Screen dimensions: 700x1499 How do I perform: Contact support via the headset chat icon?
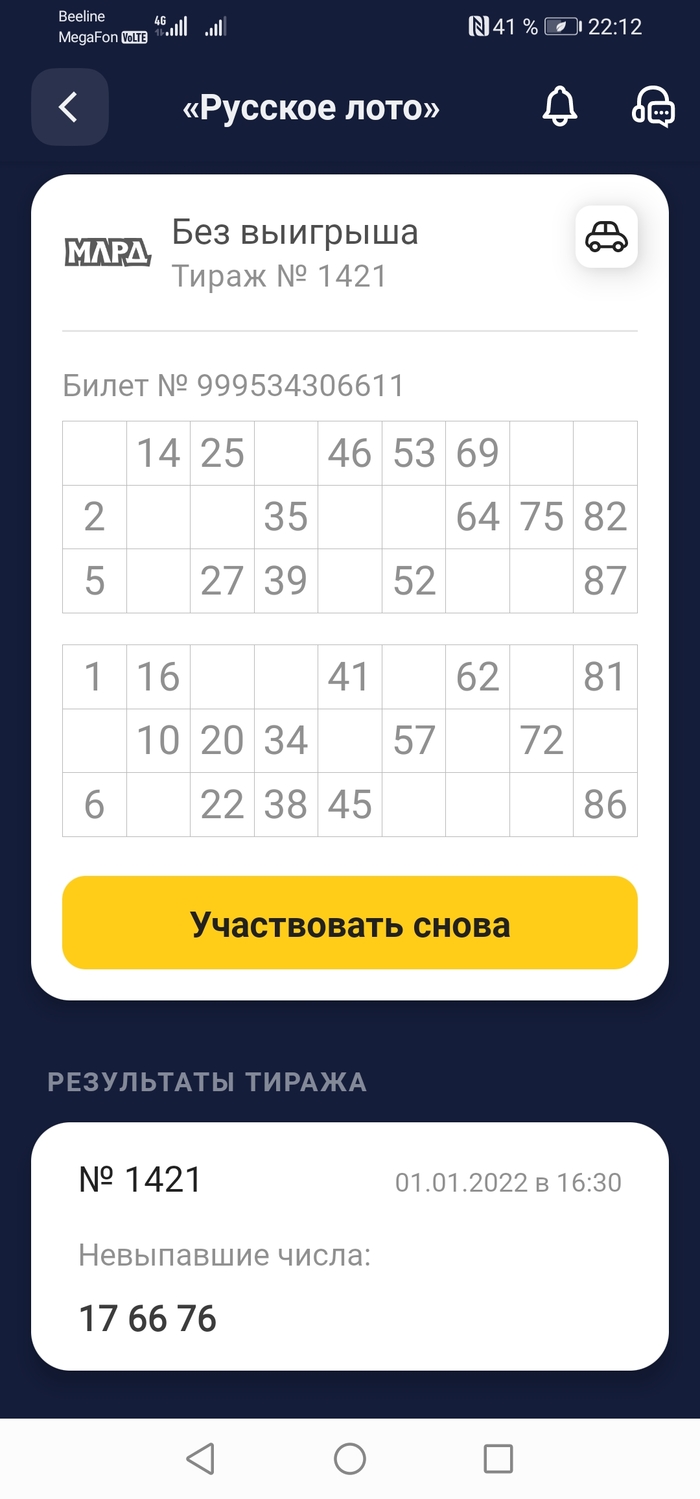pyautogui.click(x=653, y=107)
